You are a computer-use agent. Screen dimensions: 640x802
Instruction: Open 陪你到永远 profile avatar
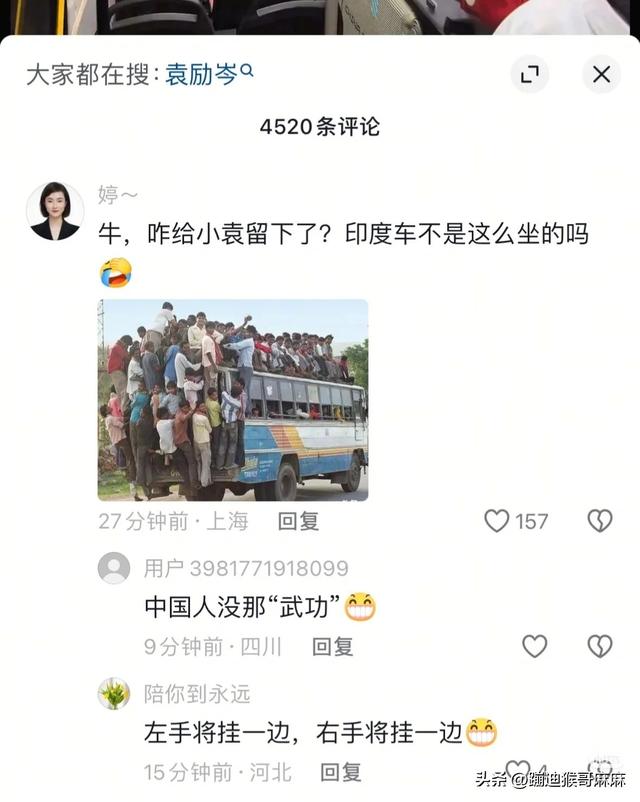[114, 694]
